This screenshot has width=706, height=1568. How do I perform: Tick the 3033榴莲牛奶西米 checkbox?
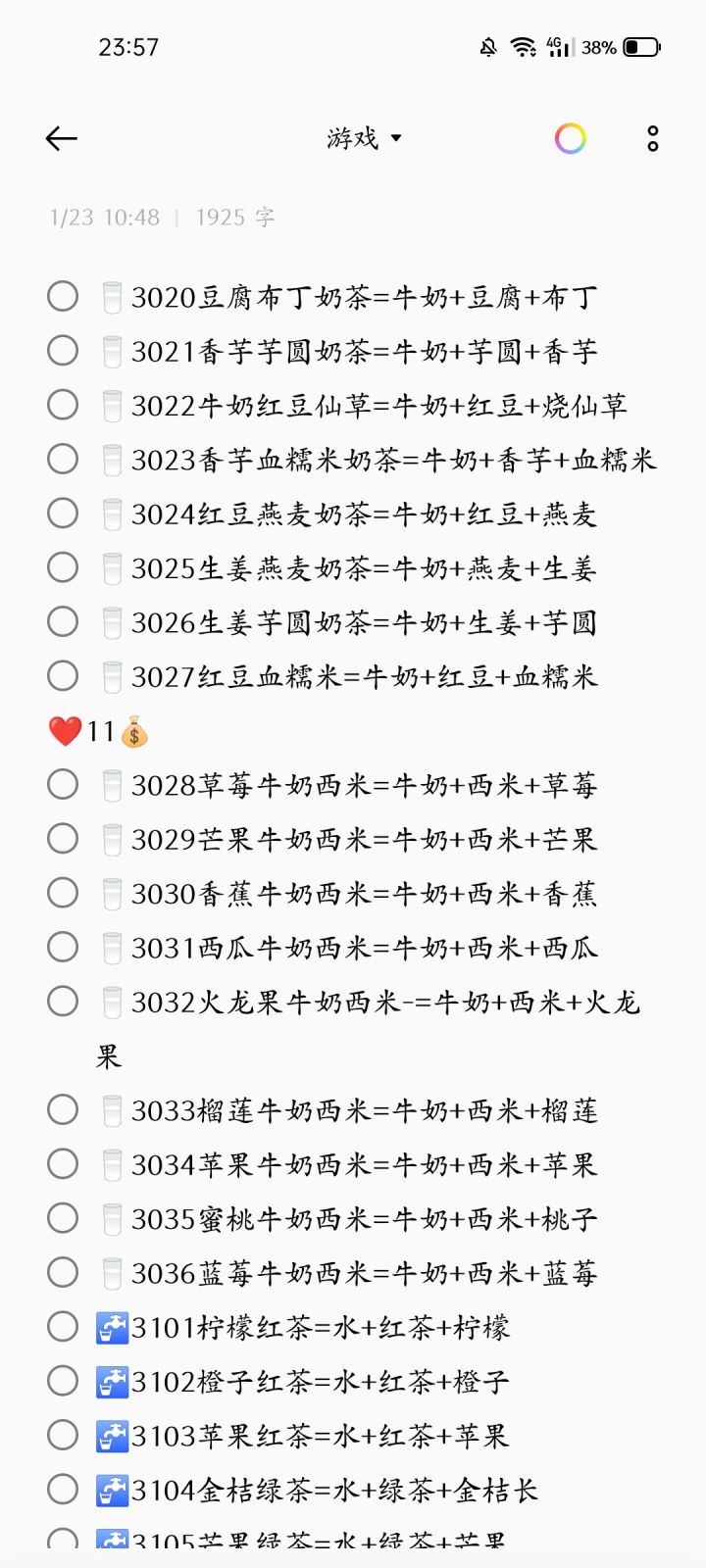tap(63, 1109)
